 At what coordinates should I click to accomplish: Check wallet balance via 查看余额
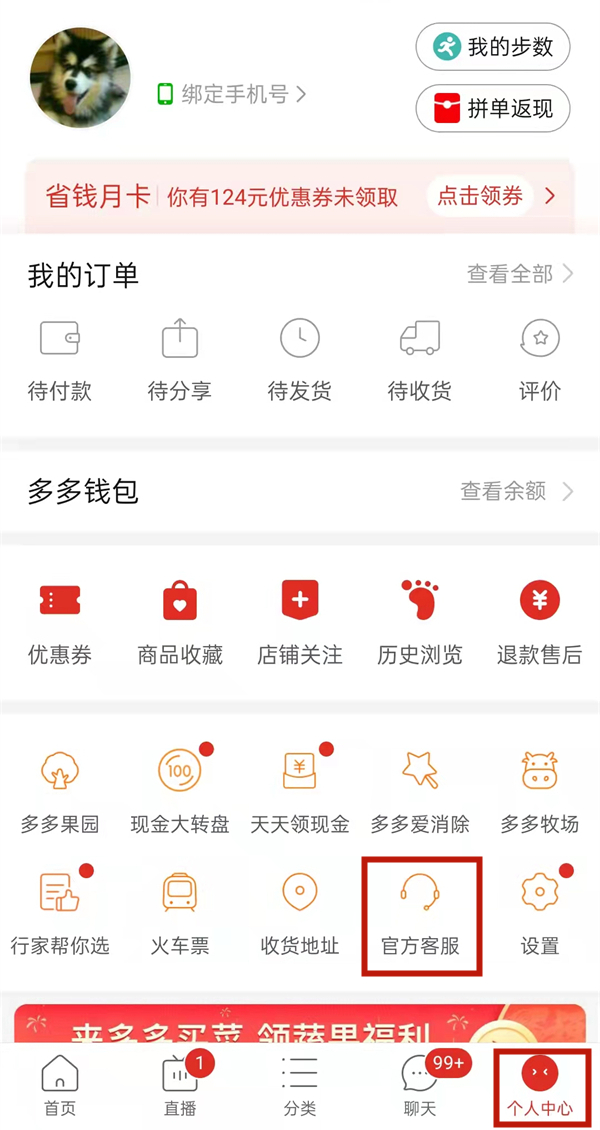[516, 491]
